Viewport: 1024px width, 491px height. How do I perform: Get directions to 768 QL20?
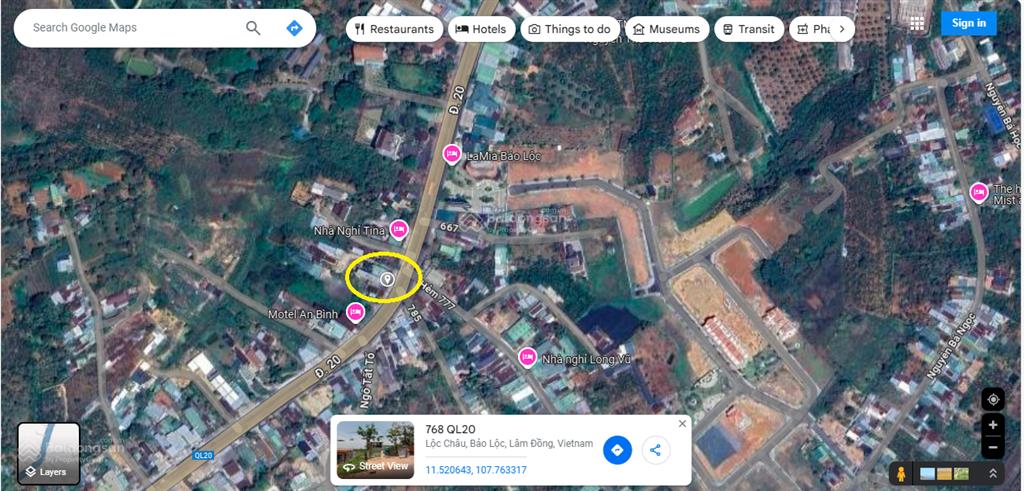tap(617, 450)
